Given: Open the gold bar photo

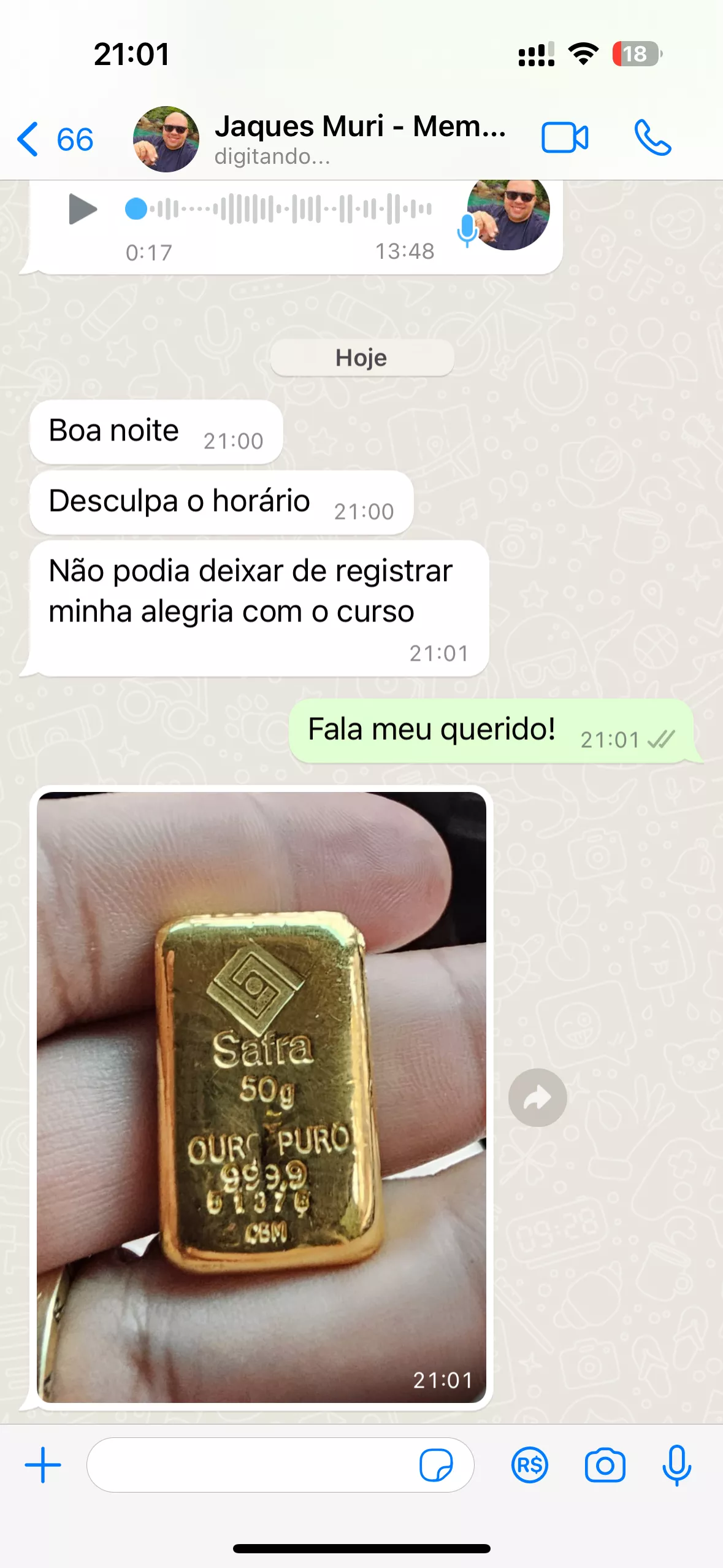Looking at the screenshot, I should coord(261,1097).
